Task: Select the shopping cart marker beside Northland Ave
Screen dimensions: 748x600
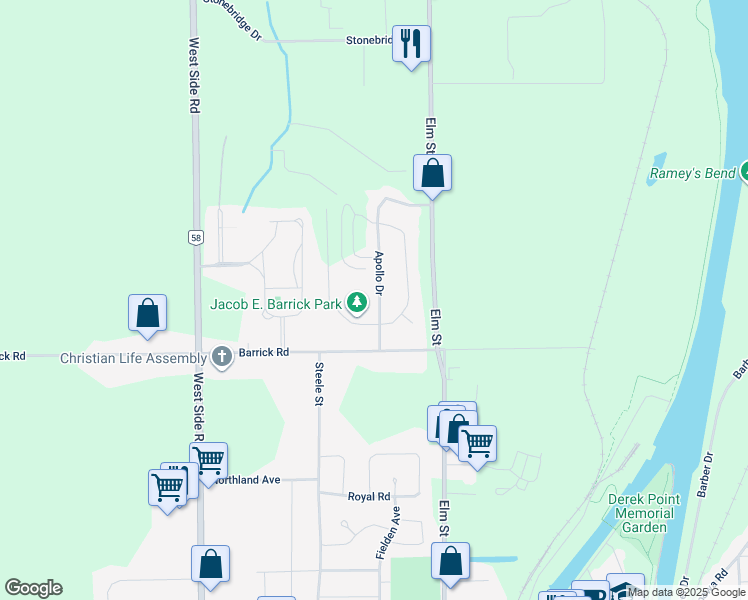Action: 208,461
